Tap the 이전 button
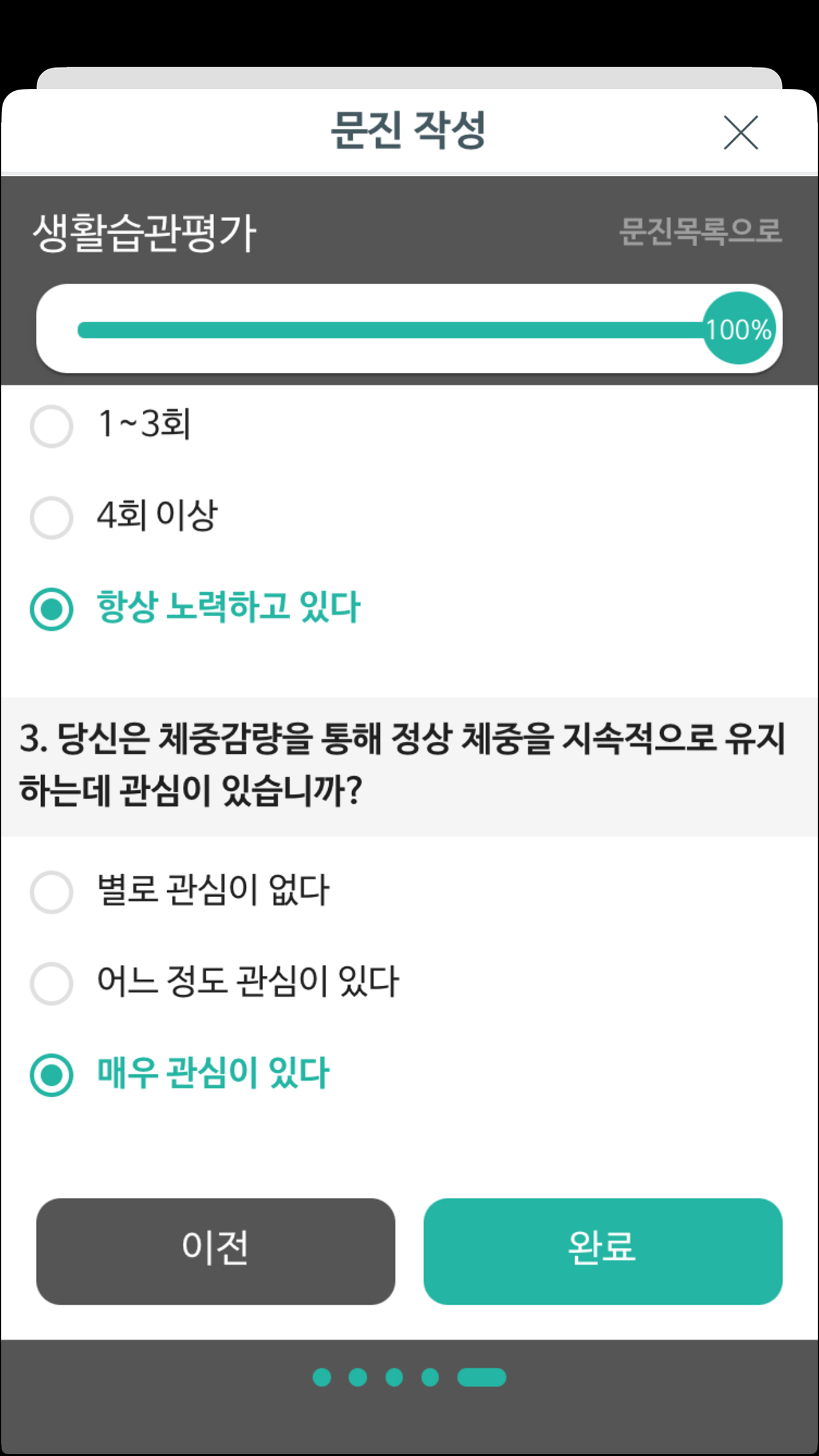The width and height of the screenshot is (819, 1456). pyautogui.click(x=216, y=1251)
